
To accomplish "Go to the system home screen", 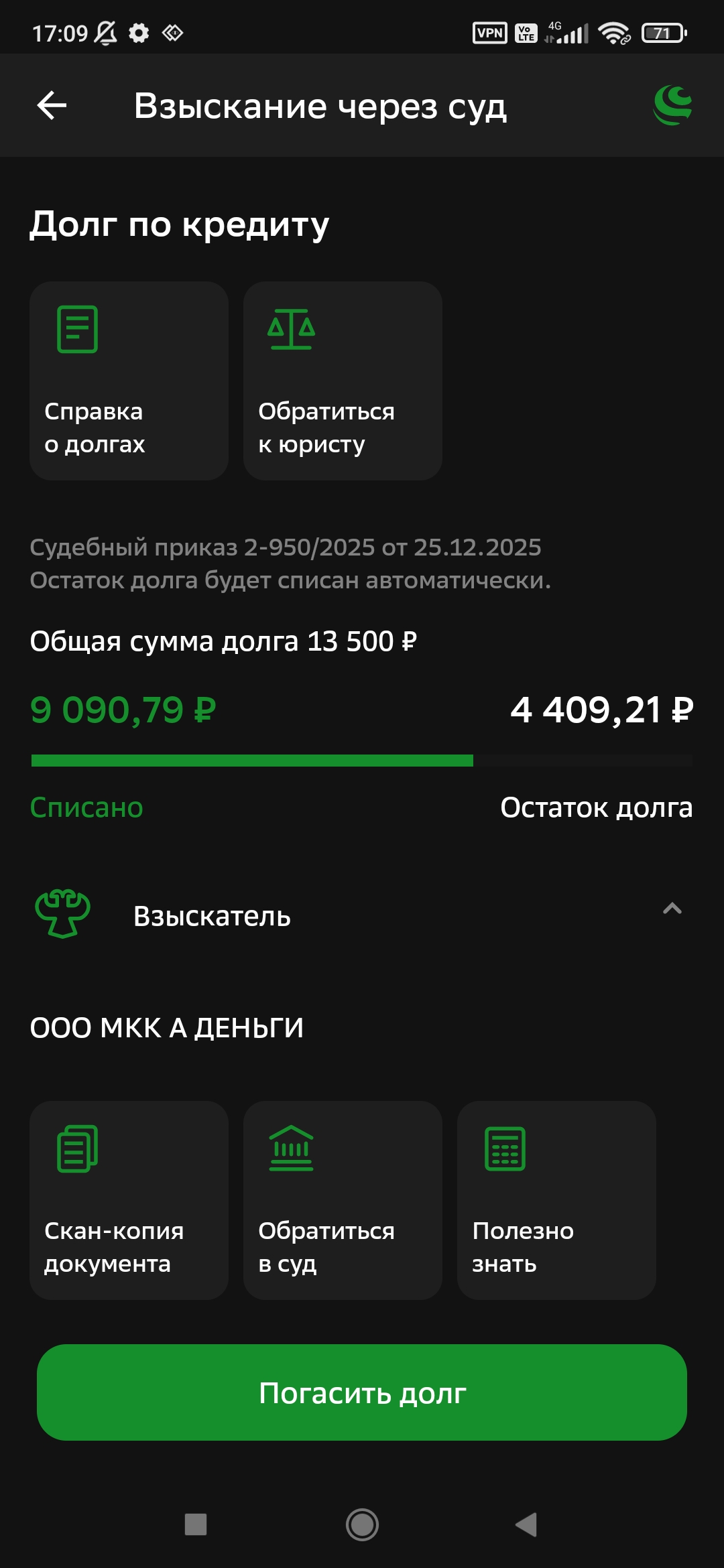I will (362, 1524).
